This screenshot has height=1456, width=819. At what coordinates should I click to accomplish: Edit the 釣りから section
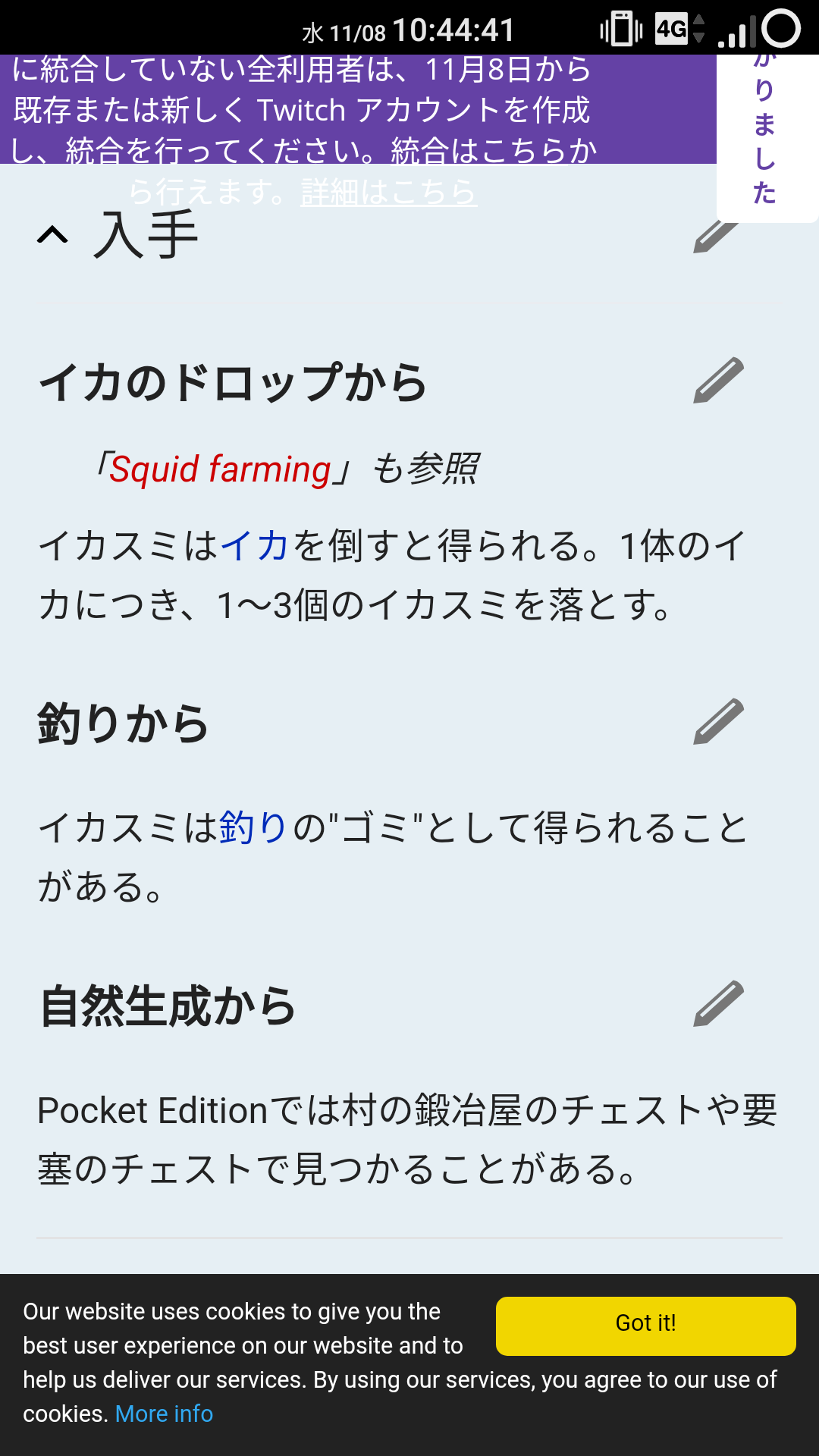tap(718, 721)
